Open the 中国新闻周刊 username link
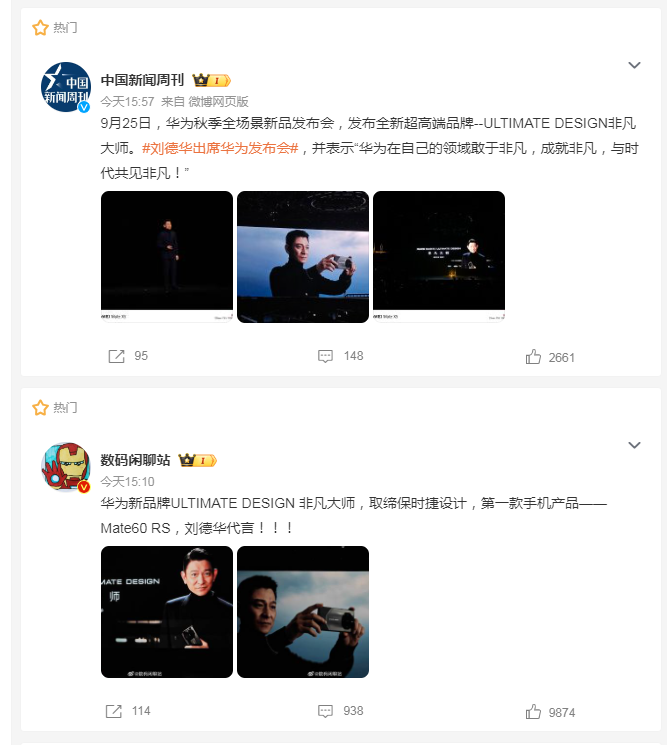The height and width of the screenshot is (745, 667). 143,80
